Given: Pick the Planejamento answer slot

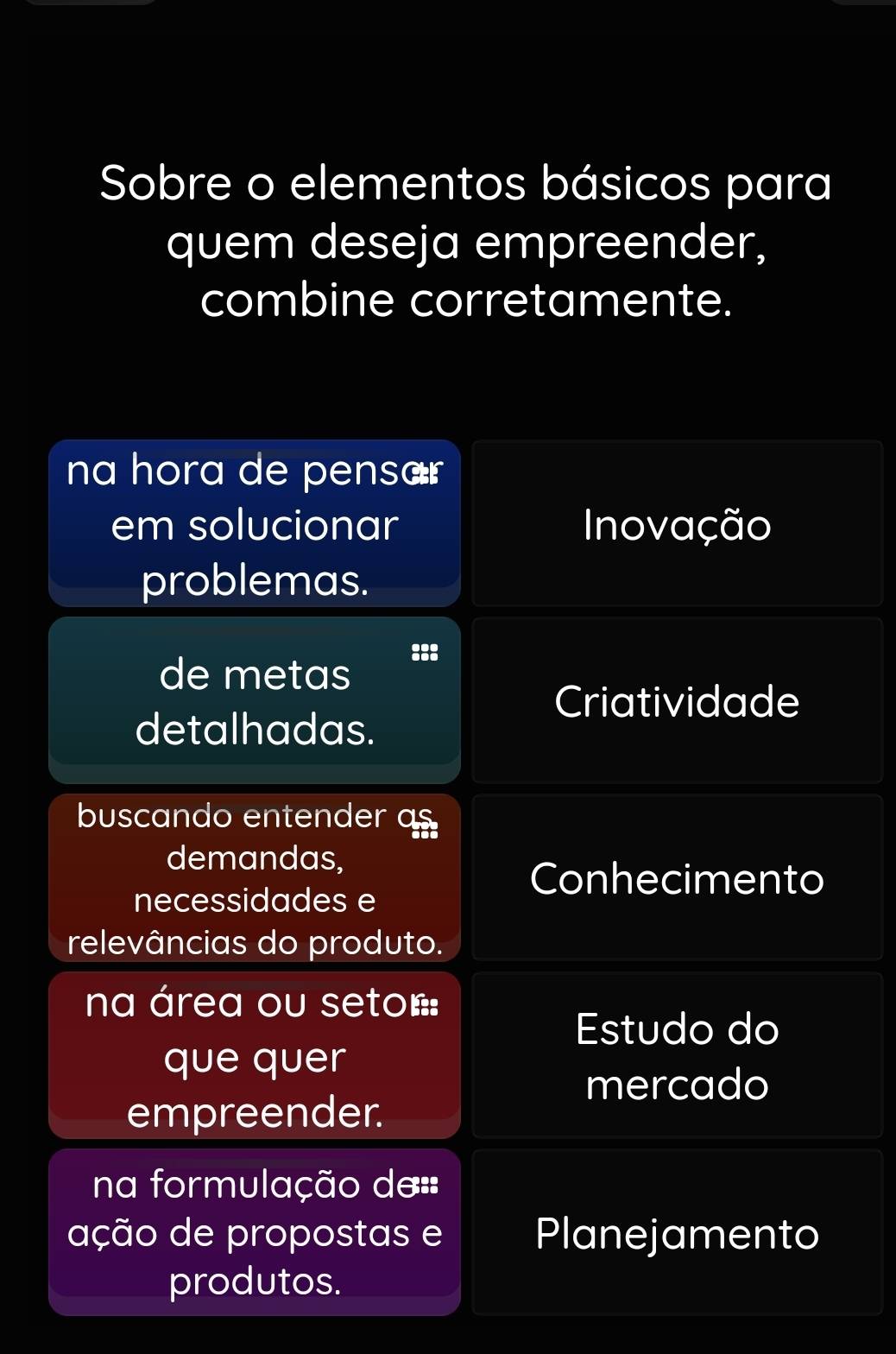Looking at the screenshot, I should point(677,1232).
